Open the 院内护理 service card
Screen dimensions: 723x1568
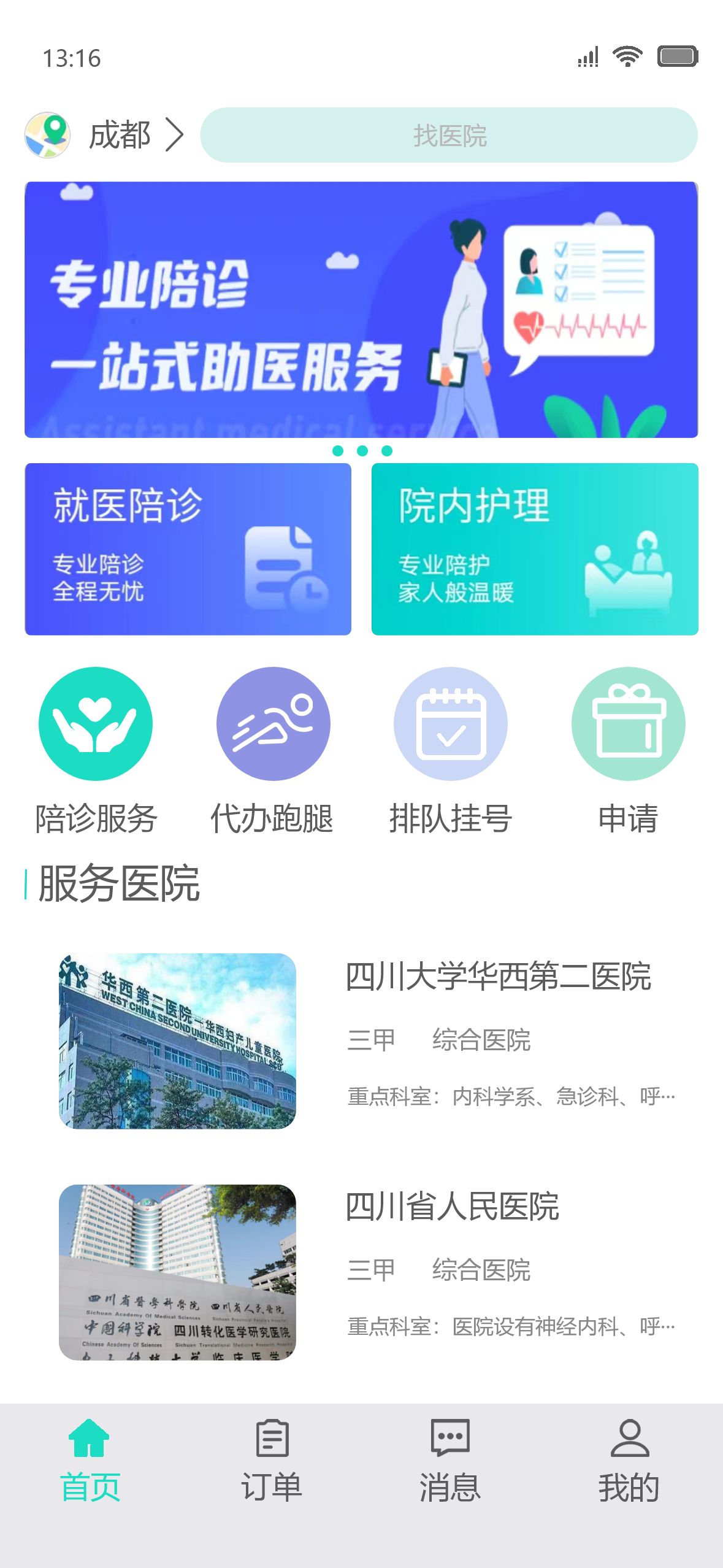pyautogui.click(x=535, y=549)
